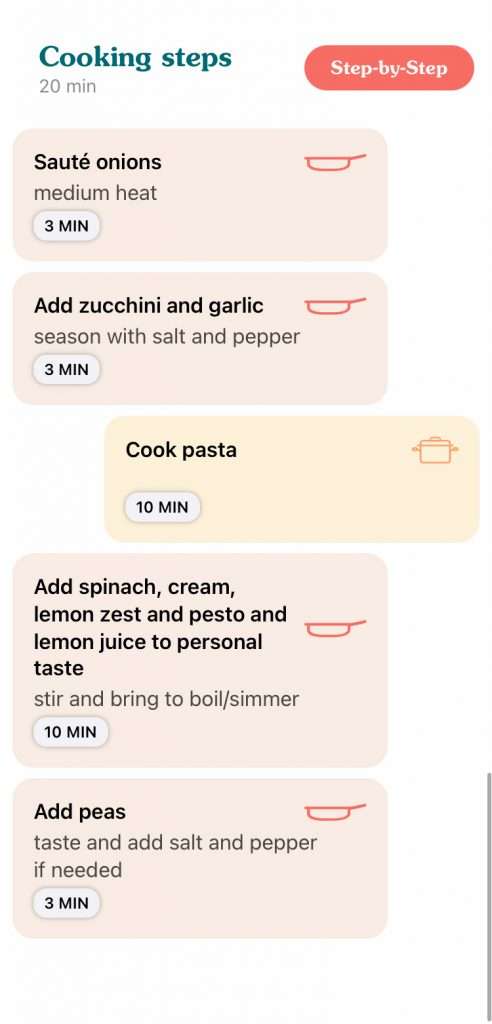View the Add spinach, cream step
Image resolution: width=492 pixels, height=1024 pixels.
tap(200, 660)
